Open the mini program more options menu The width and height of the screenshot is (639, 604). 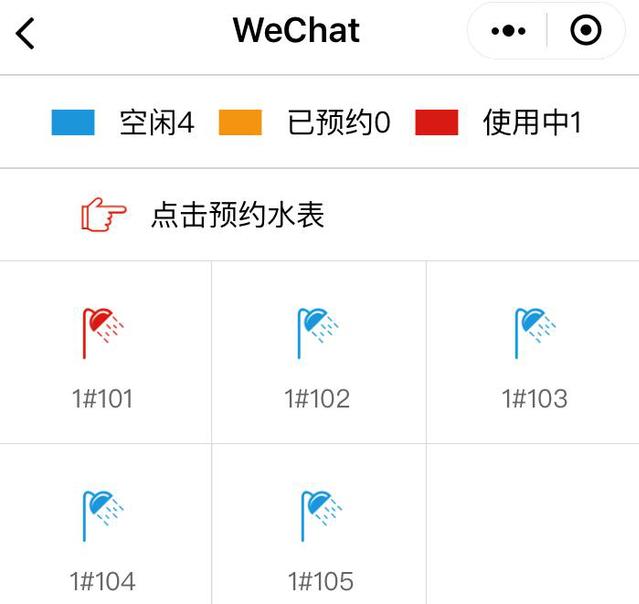(x=509, y=32)
